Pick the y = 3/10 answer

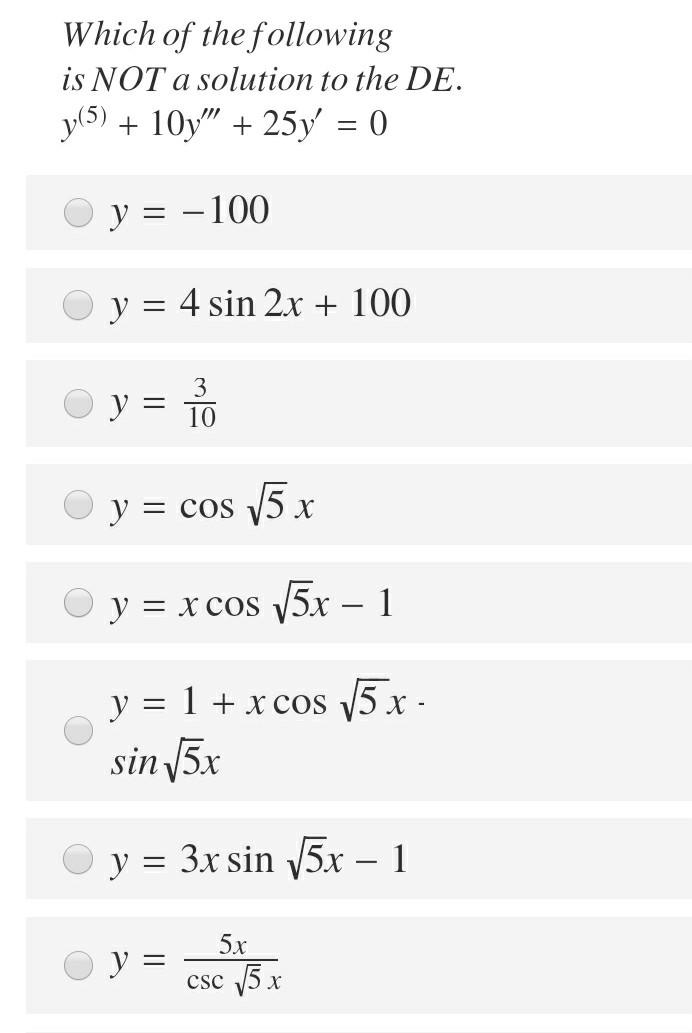point(78,403)
